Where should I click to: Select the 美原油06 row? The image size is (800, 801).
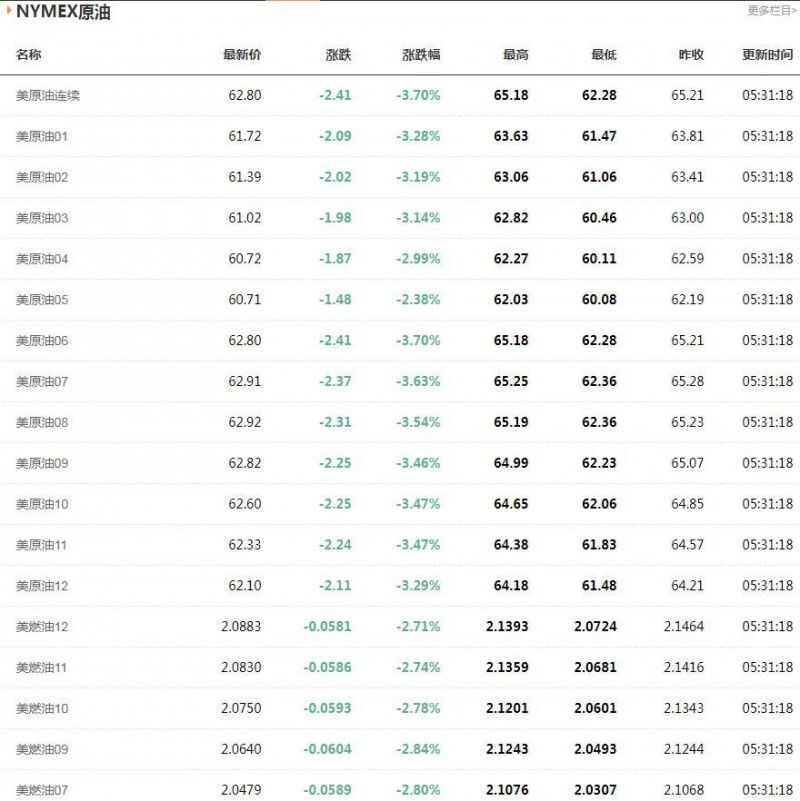(x=42, y=341)
